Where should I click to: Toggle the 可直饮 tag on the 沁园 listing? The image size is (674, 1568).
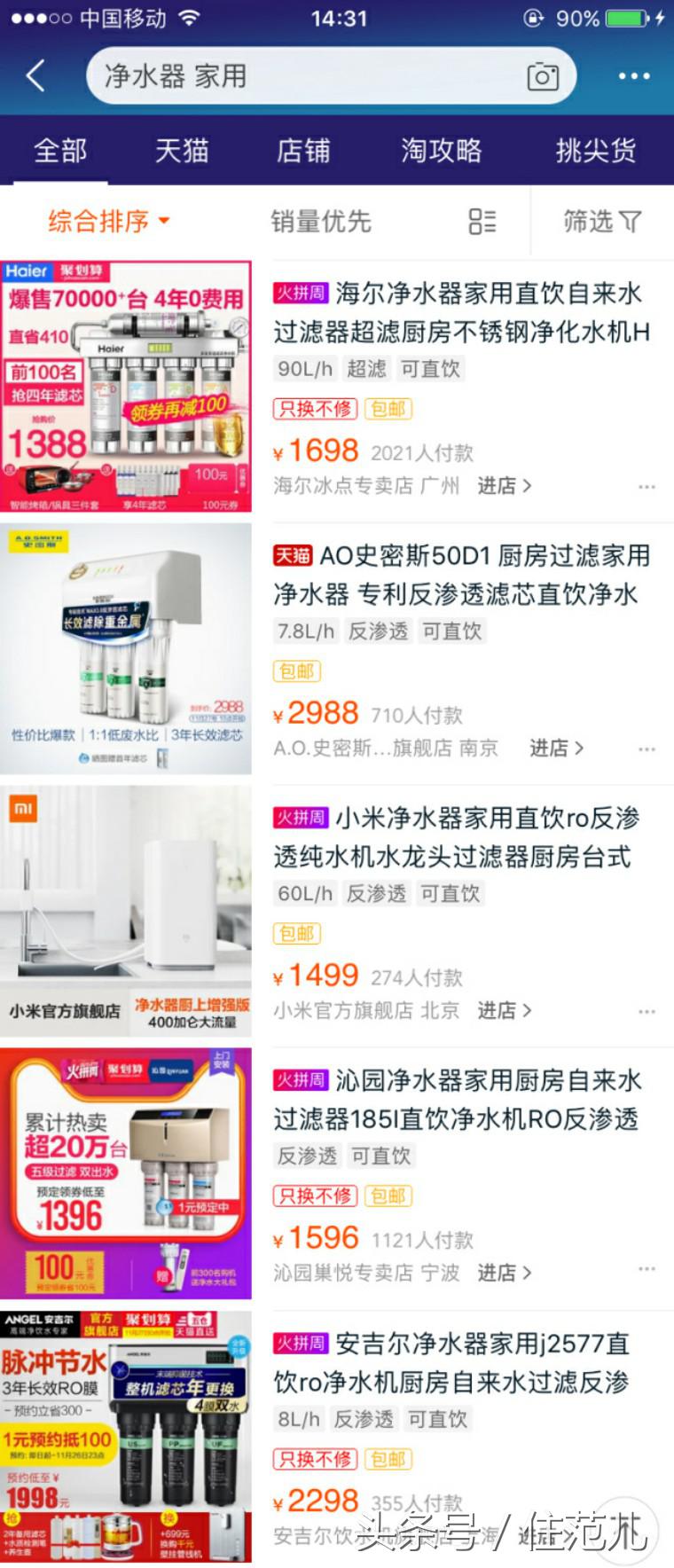point(381,1156)
